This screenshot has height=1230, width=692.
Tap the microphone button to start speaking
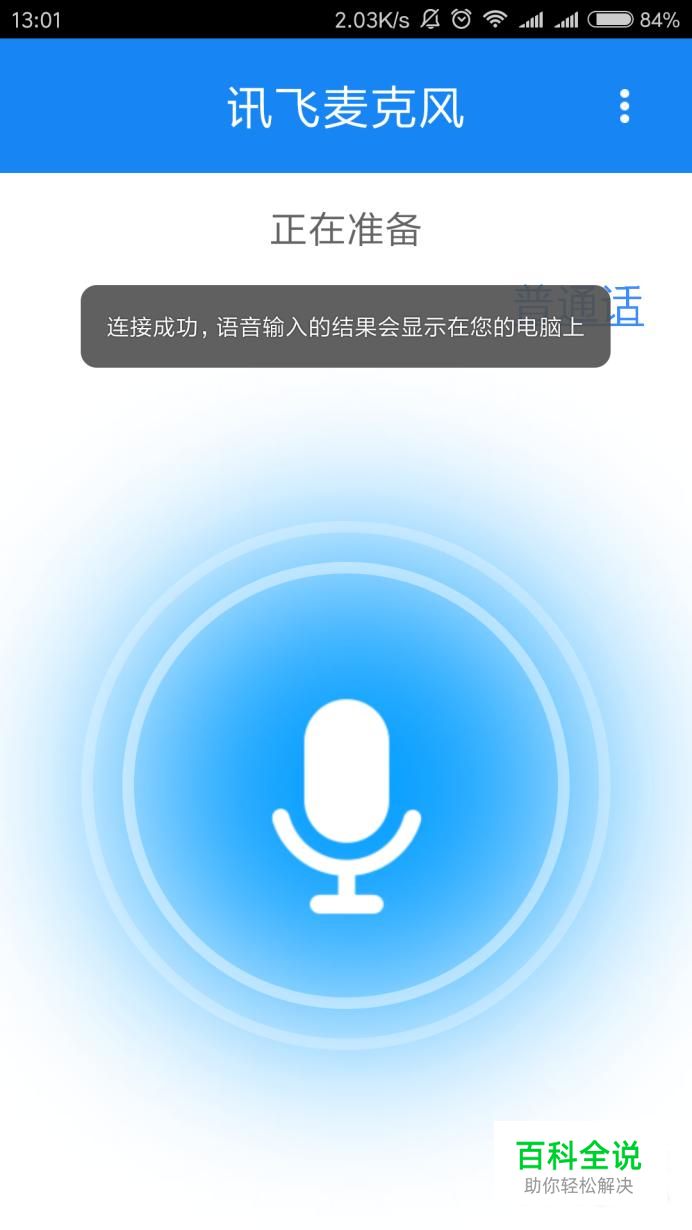tap(346, 785)
